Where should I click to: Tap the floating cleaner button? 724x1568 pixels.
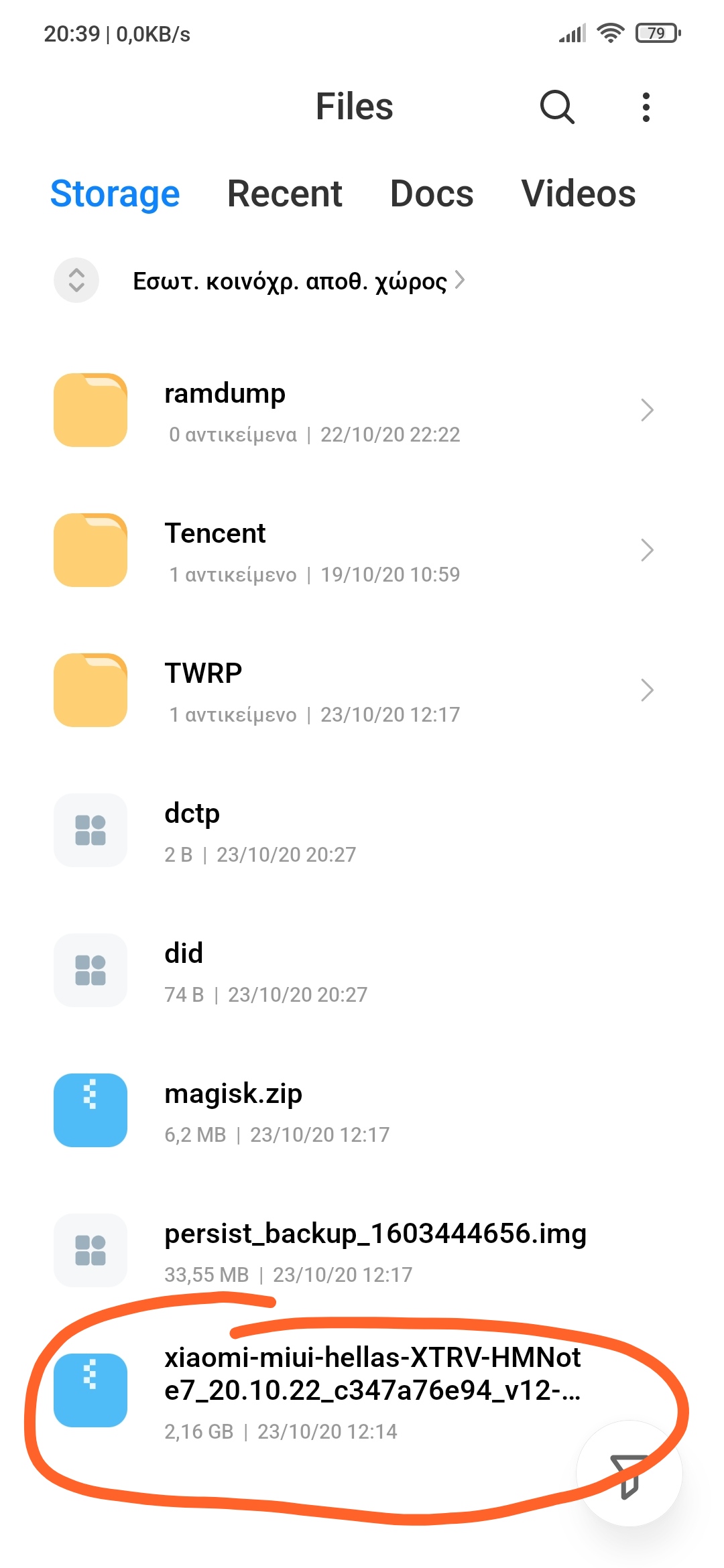tap(629, 1473)
